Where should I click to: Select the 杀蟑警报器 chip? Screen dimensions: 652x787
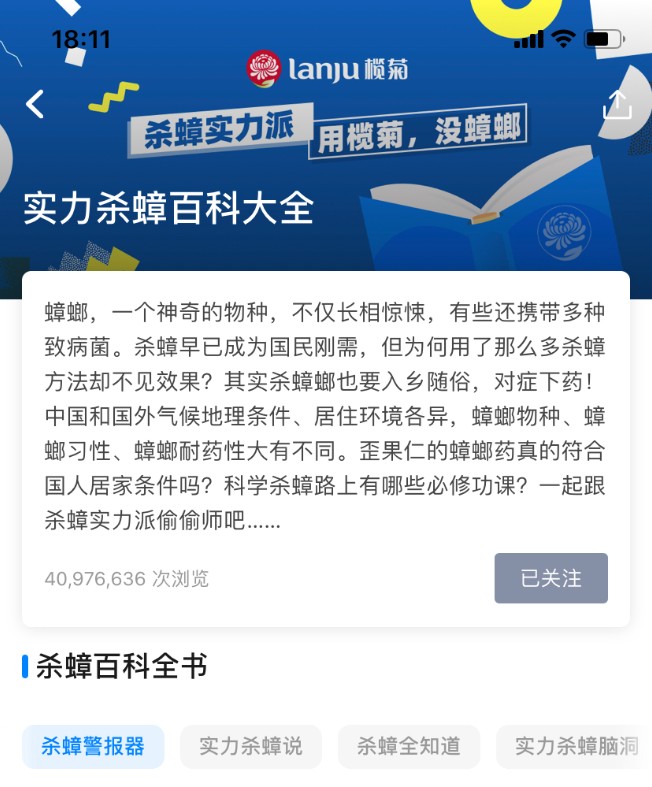[93, 746]
